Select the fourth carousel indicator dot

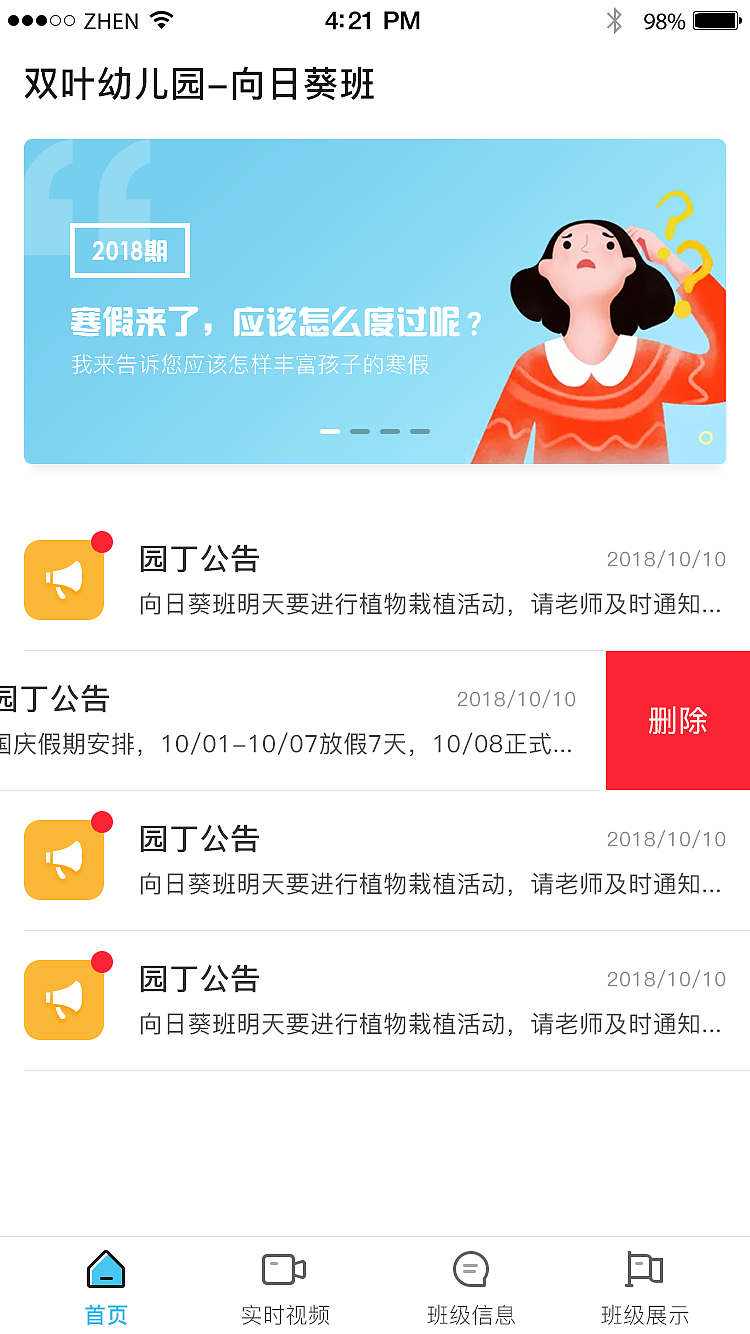click(420, 431)
